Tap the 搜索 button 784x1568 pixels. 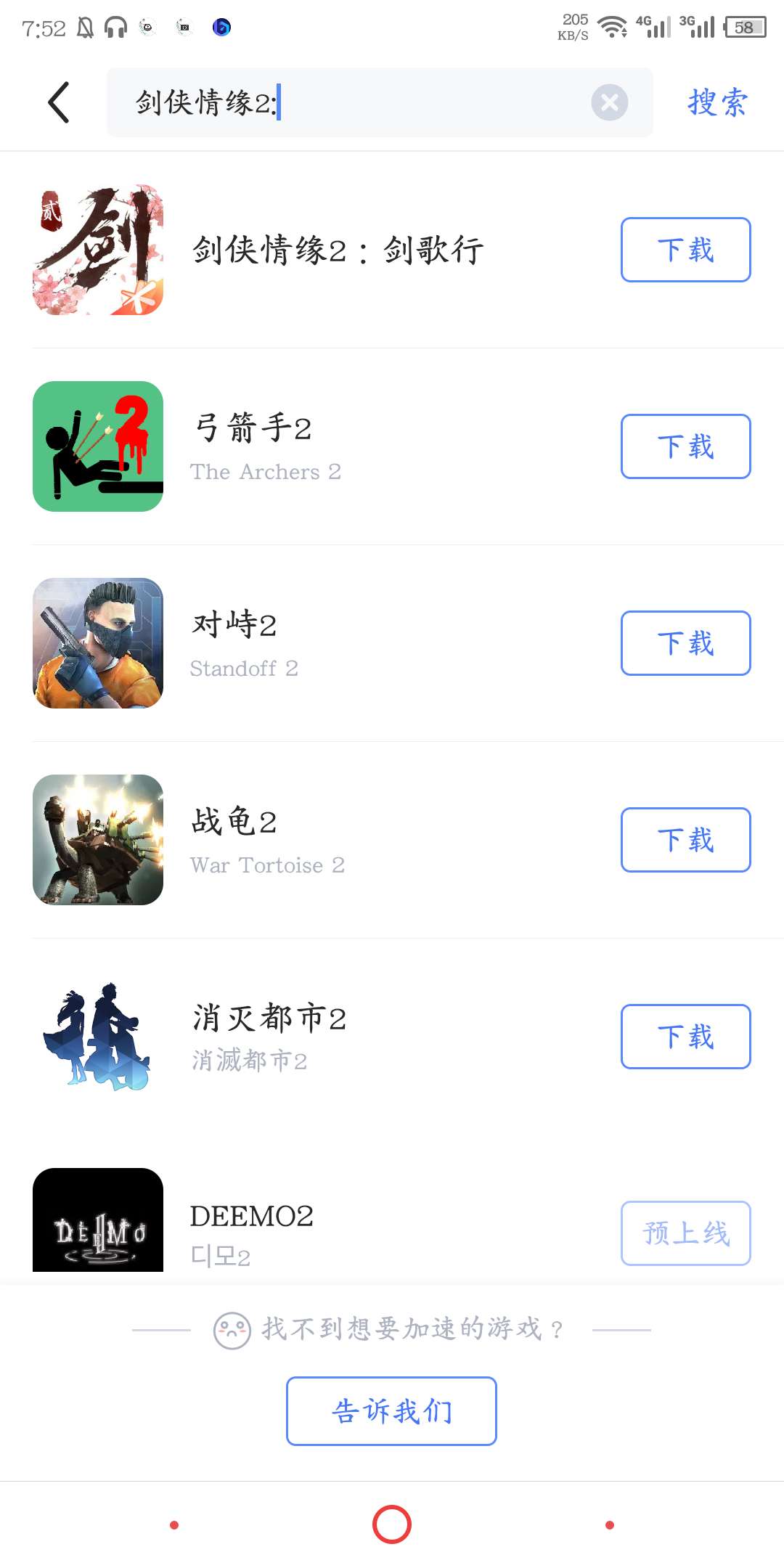pos(717,102)
